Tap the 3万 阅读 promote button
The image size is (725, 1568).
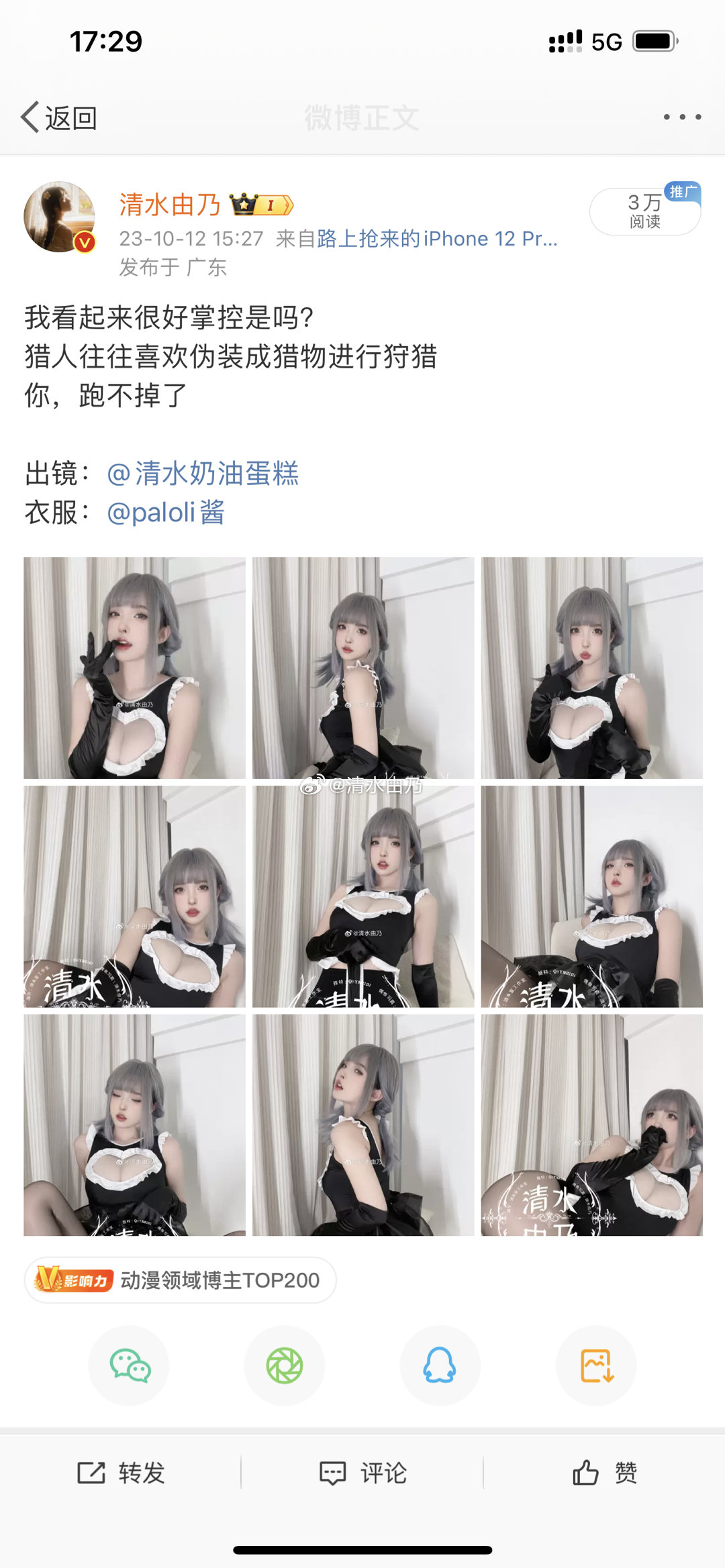click(x=644, y=211)
